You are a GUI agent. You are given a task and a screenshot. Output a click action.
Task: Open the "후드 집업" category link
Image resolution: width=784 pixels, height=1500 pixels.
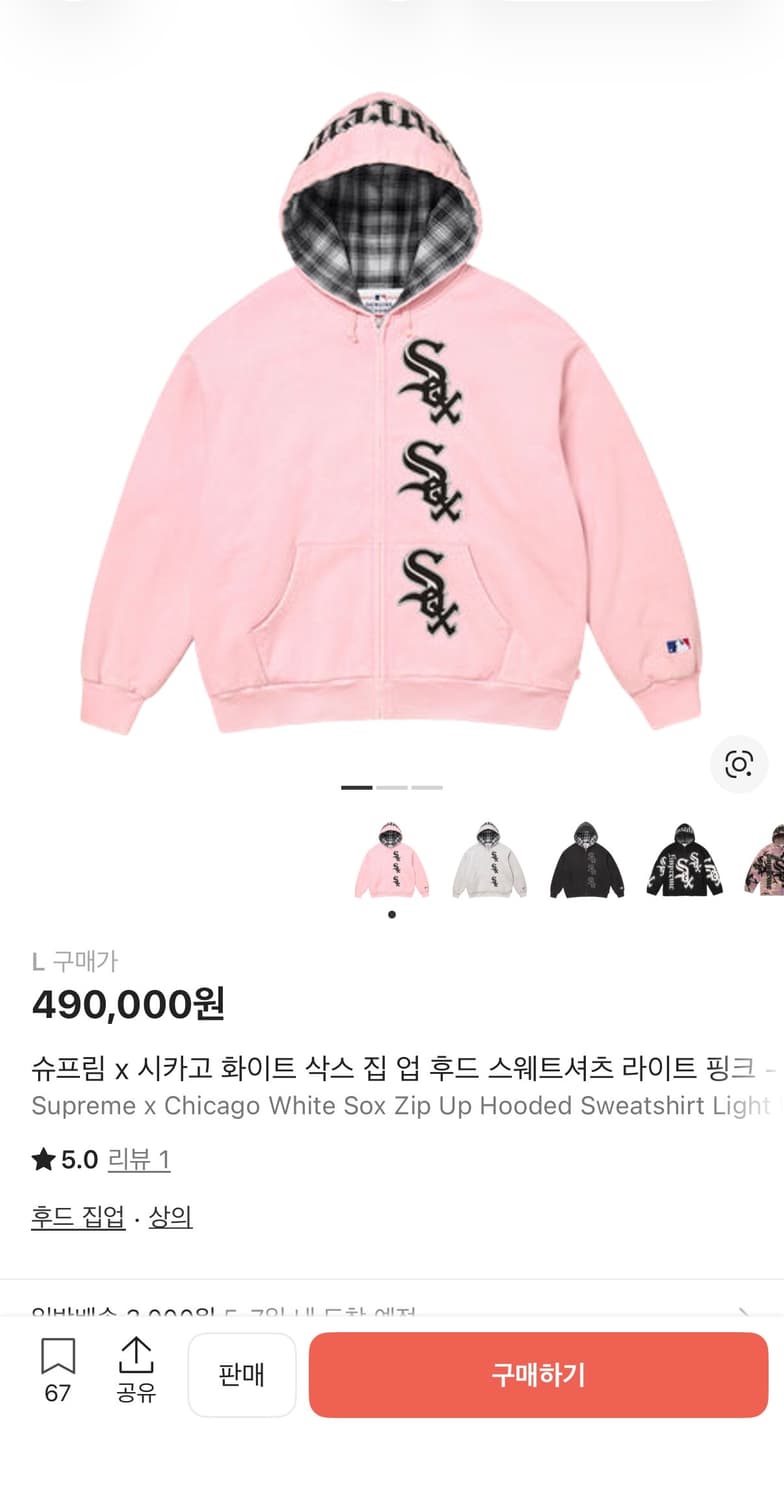78,1217
